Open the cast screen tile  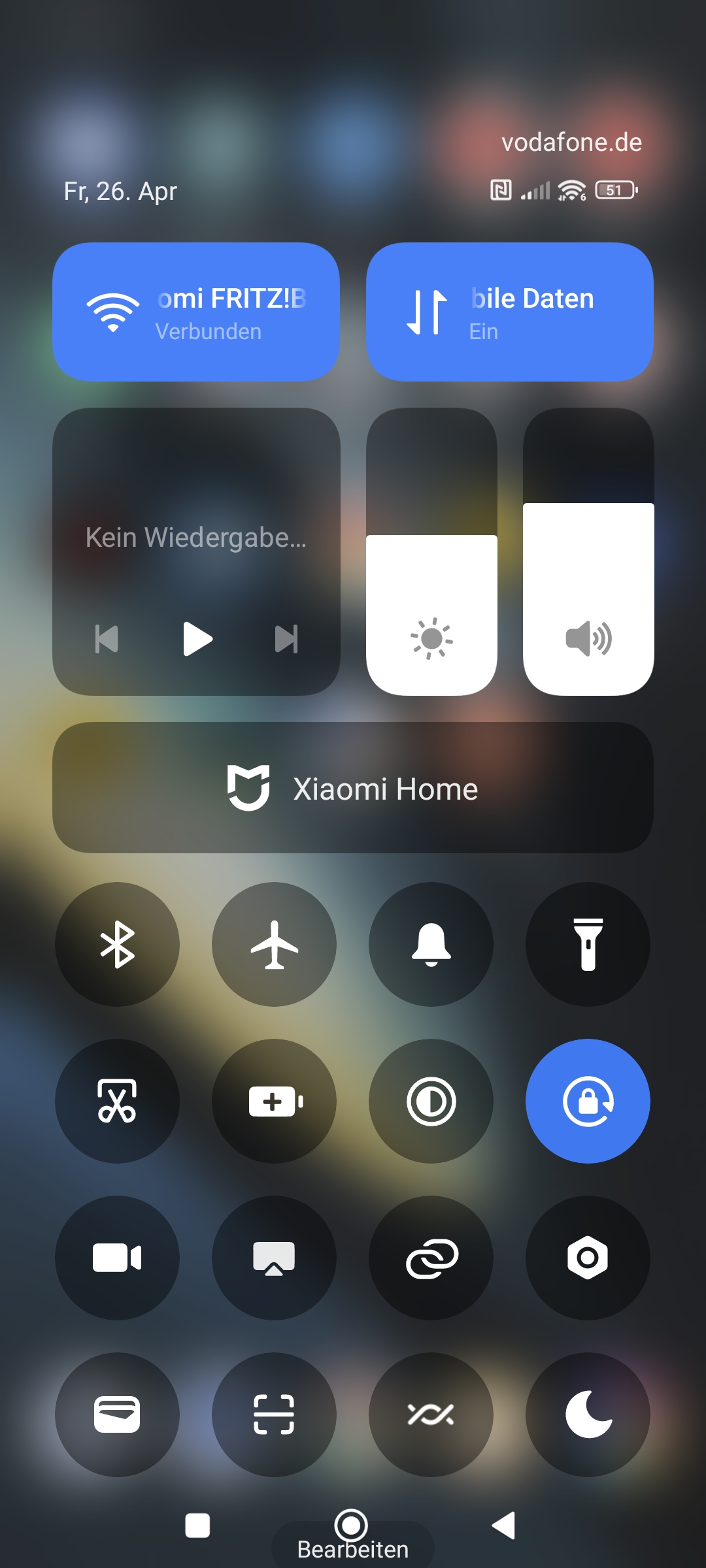point(275,1258)
